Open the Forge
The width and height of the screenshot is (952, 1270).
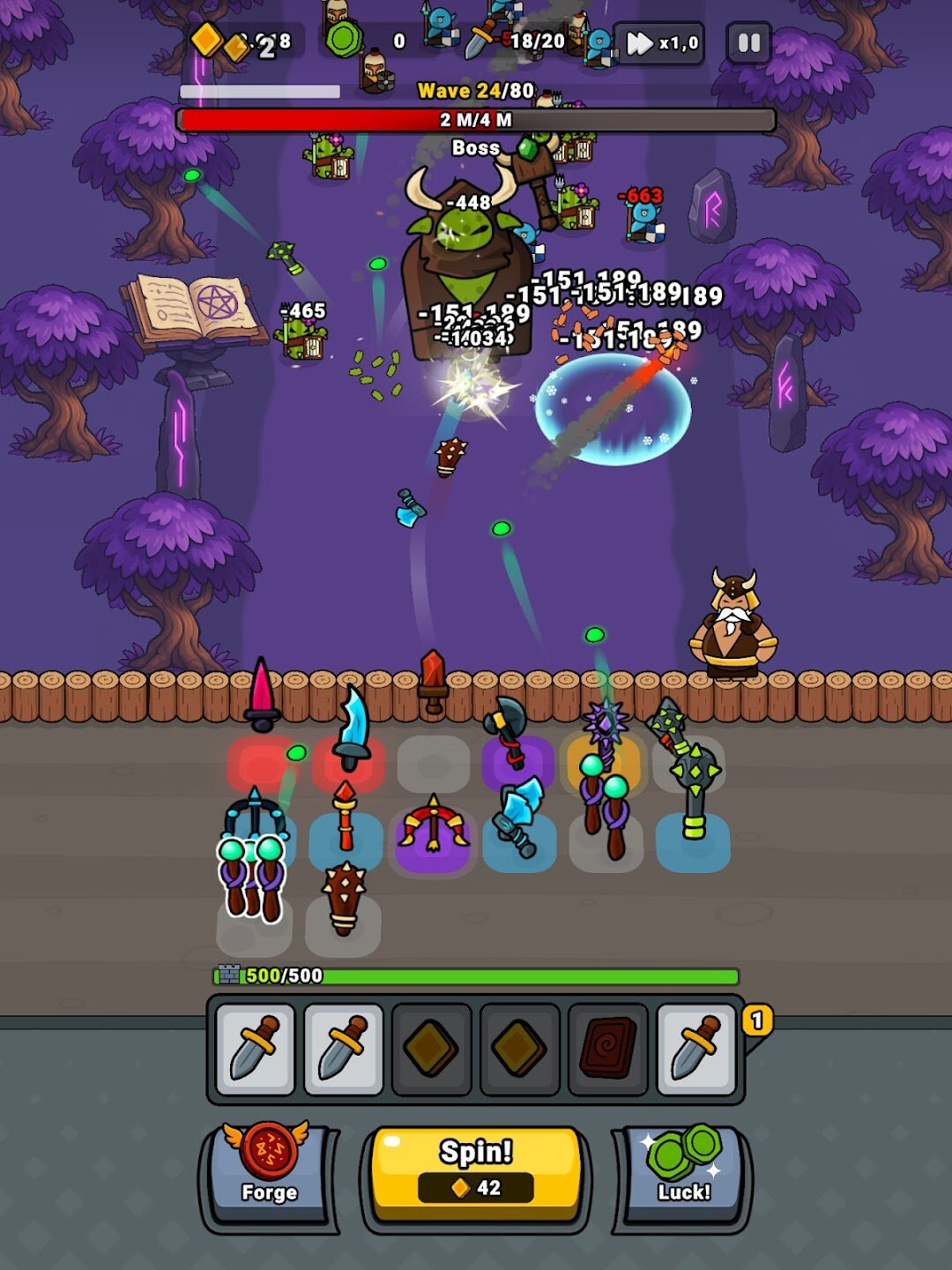tap(270, 1170)
